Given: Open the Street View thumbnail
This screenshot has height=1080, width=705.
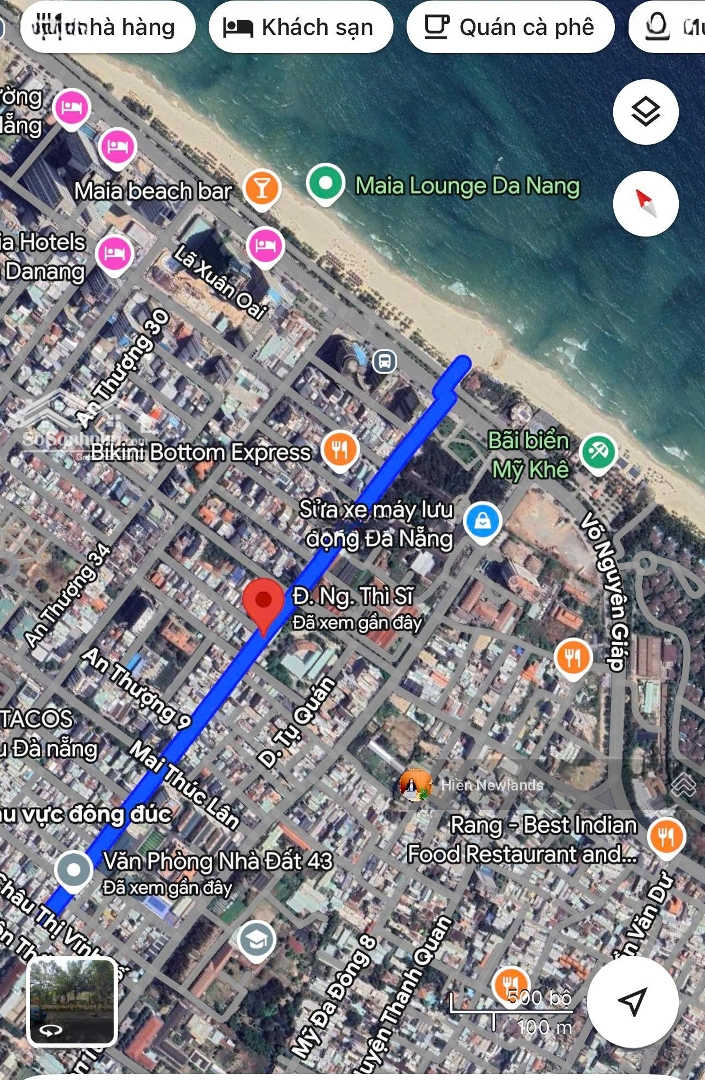Looking at the screenshot, I should [x=71, y=1001].
